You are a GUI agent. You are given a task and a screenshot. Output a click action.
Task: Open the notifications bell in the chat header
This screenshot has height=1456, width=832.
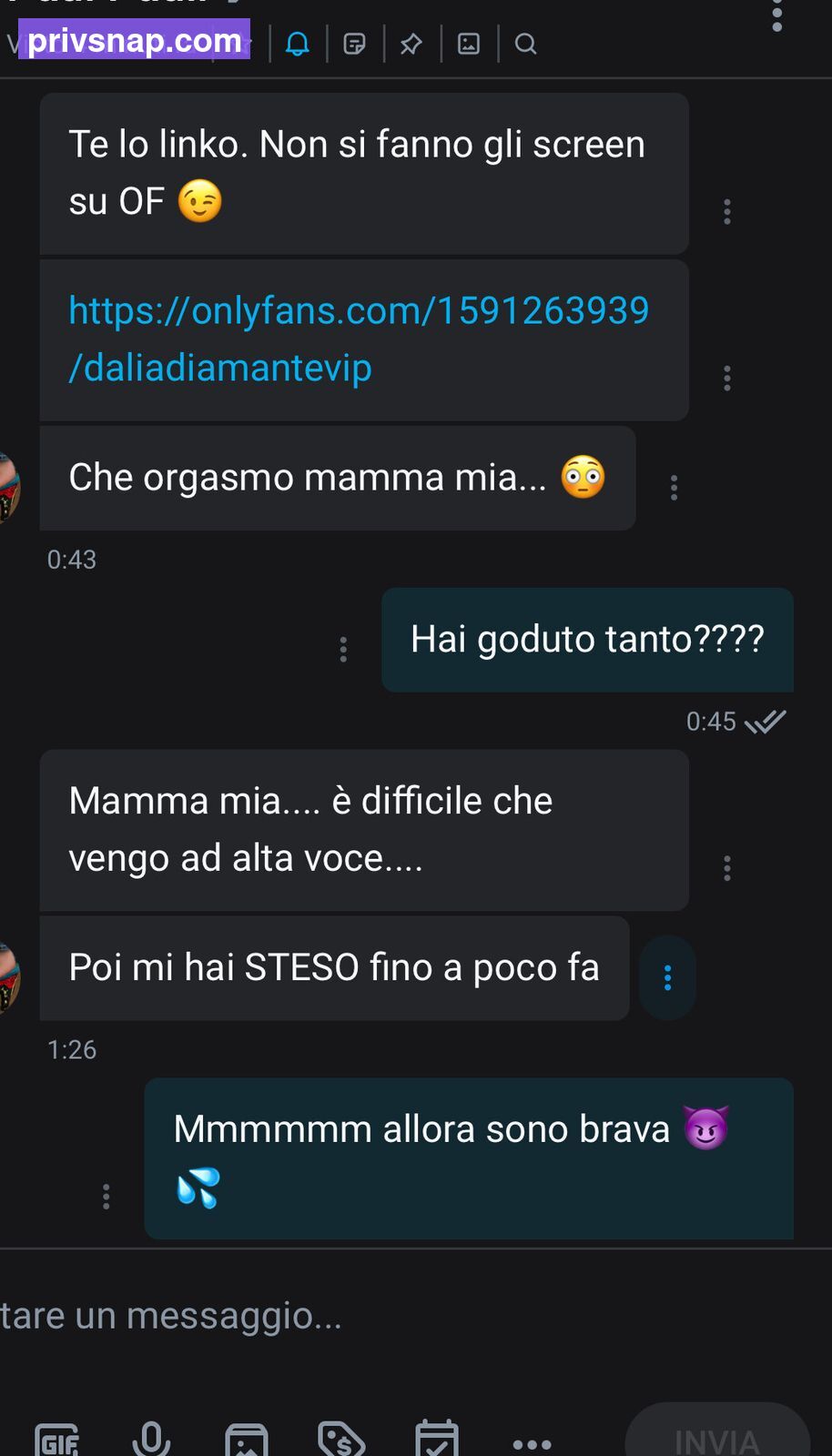[298, 44]
